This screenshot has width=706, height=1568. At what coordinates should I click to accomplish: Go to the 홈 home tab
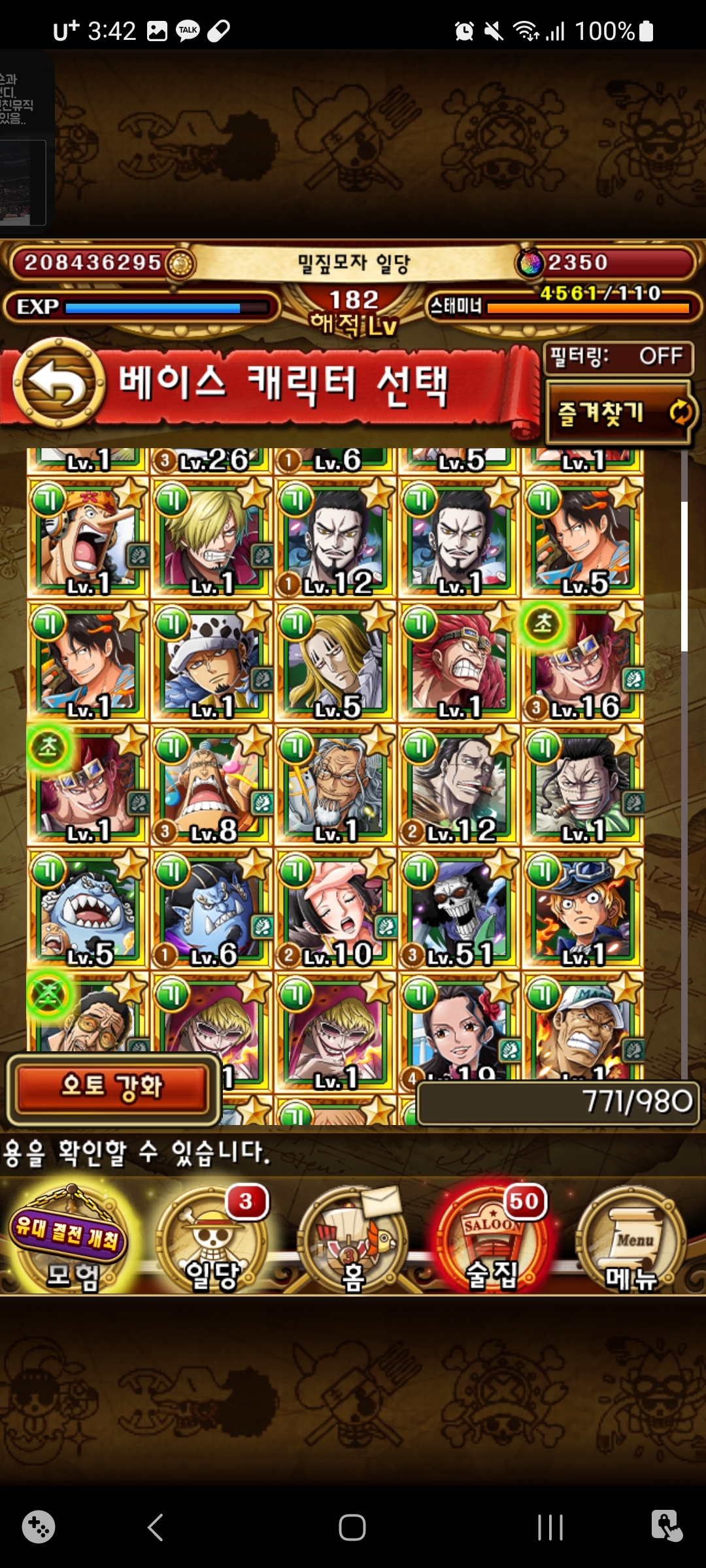353,1240
